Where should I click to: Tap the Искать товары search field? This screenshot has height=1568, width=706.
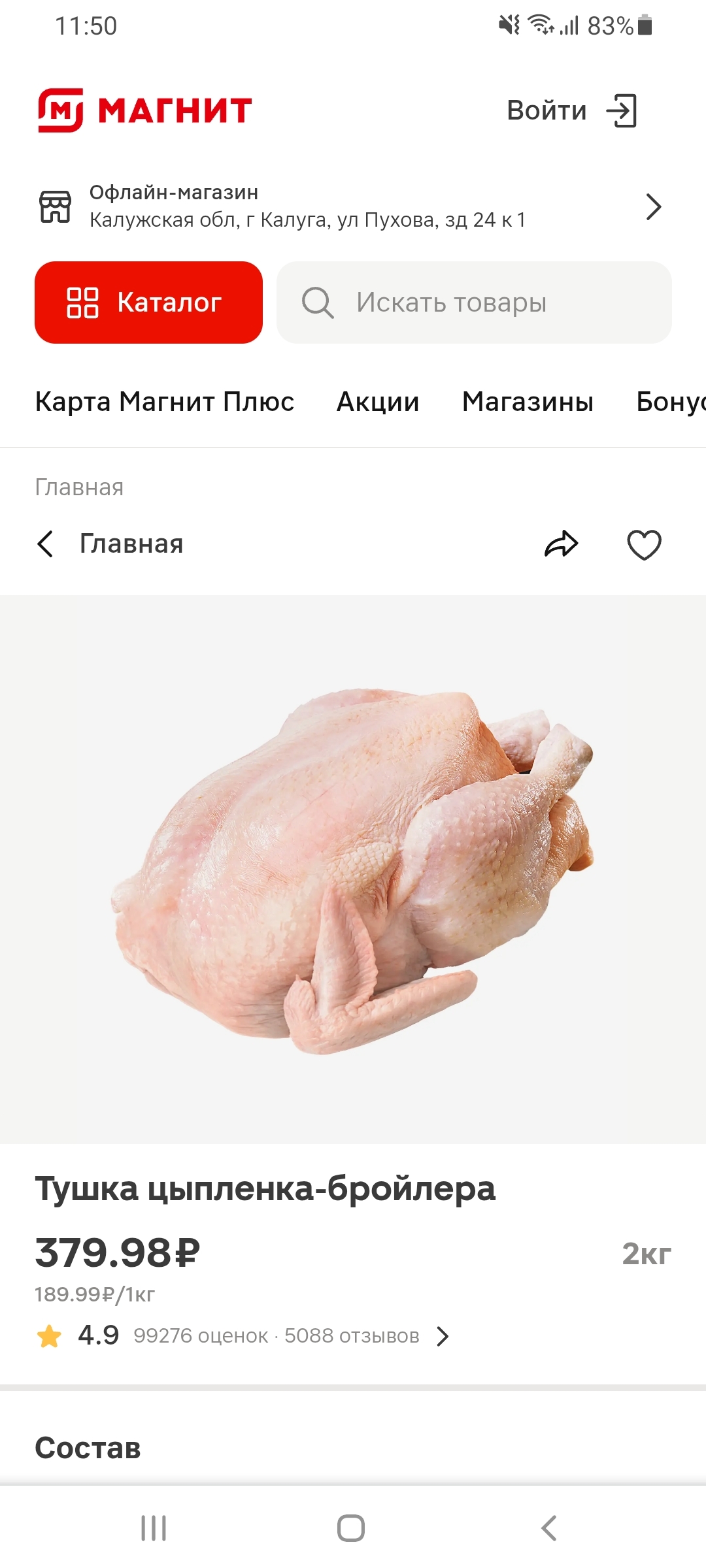(474, 302)
